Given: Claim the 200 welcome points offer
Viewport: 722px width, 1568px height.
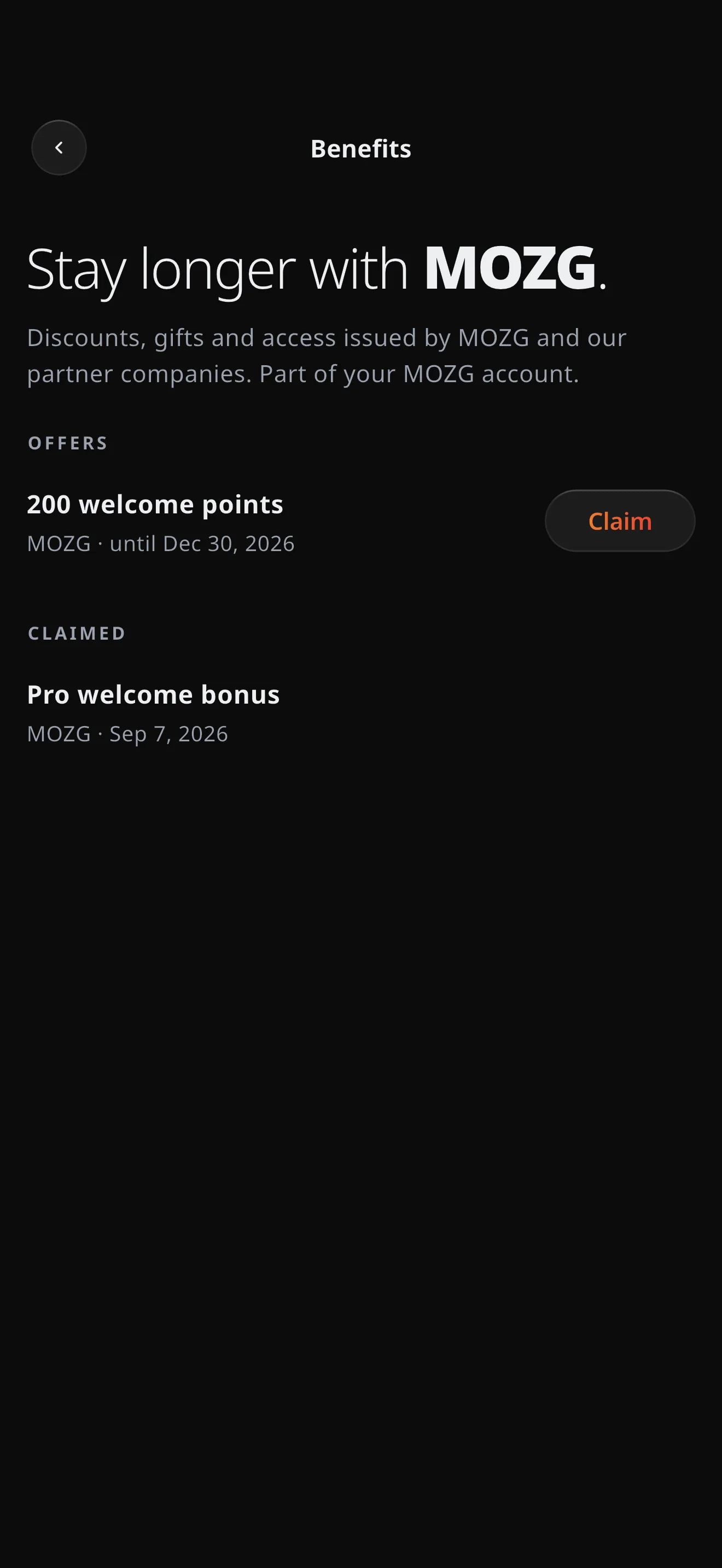Looking at the screenshot, I should coord(620,521).
